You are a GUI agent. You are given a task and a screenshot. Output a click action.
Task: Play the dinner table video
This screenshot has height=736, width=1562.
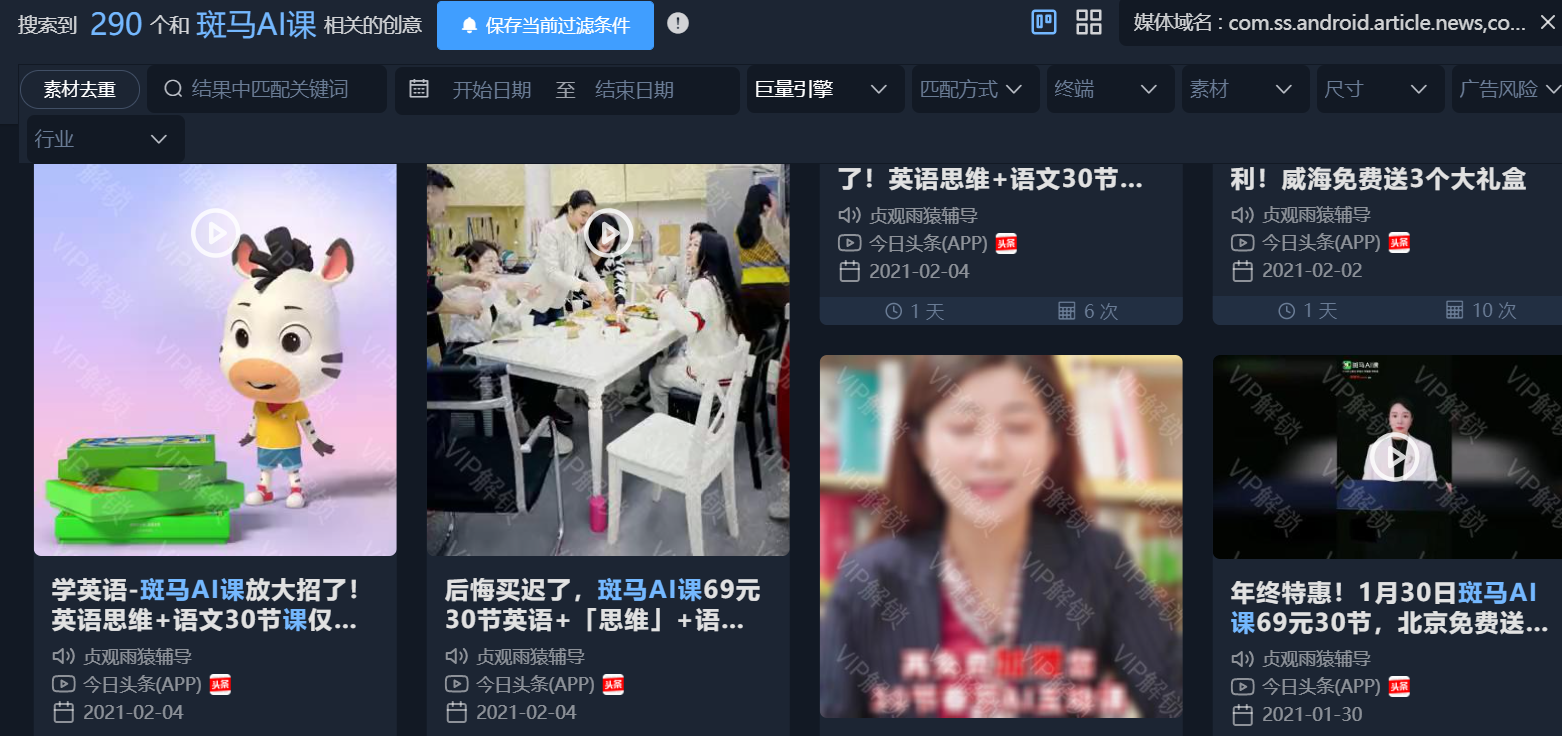click(608, 233)
